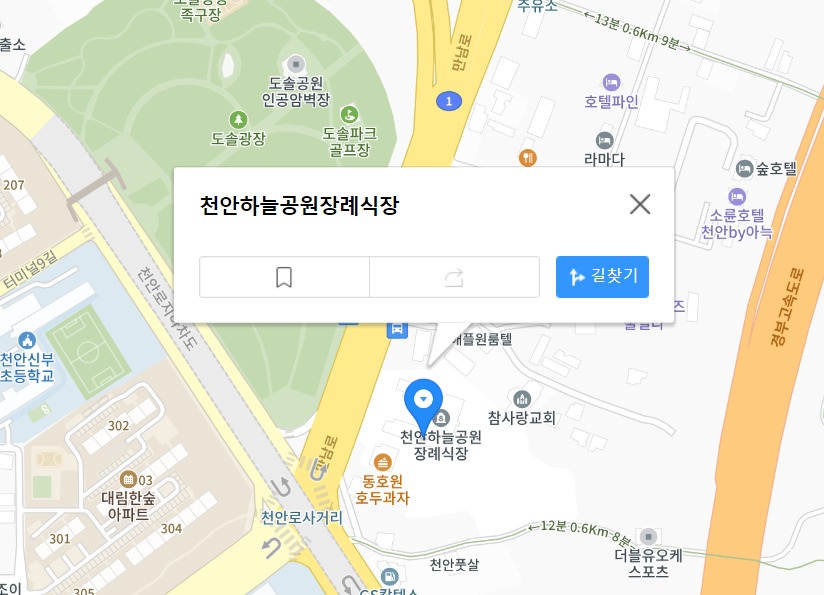The height and width of the screenshot is (595, 824).
Task: Open 도솔광장 map marker
Action: point(237,119)
